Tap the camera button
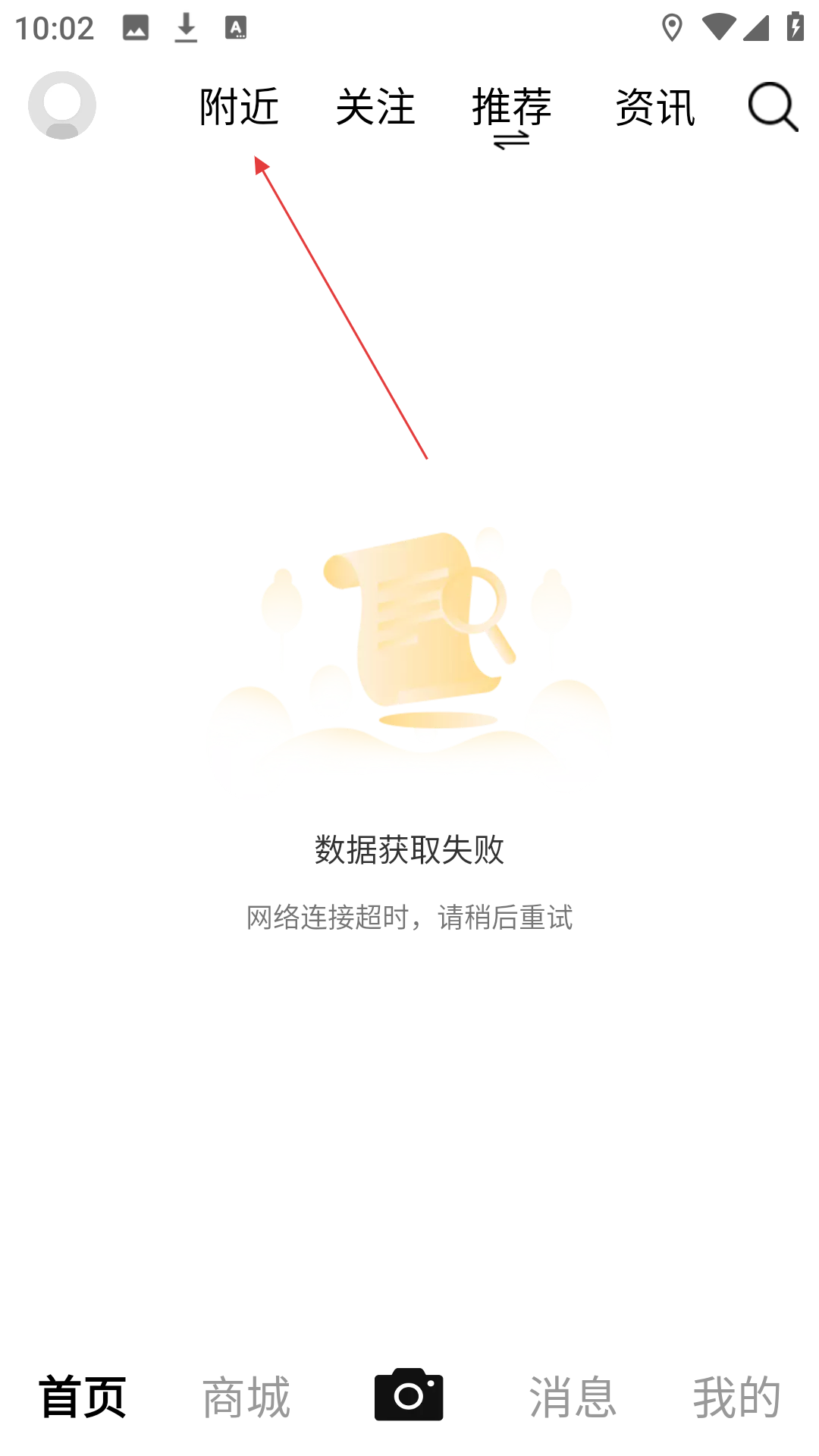The width and height of the screenshot is (819, 1456). click(x=409, y=1394)
